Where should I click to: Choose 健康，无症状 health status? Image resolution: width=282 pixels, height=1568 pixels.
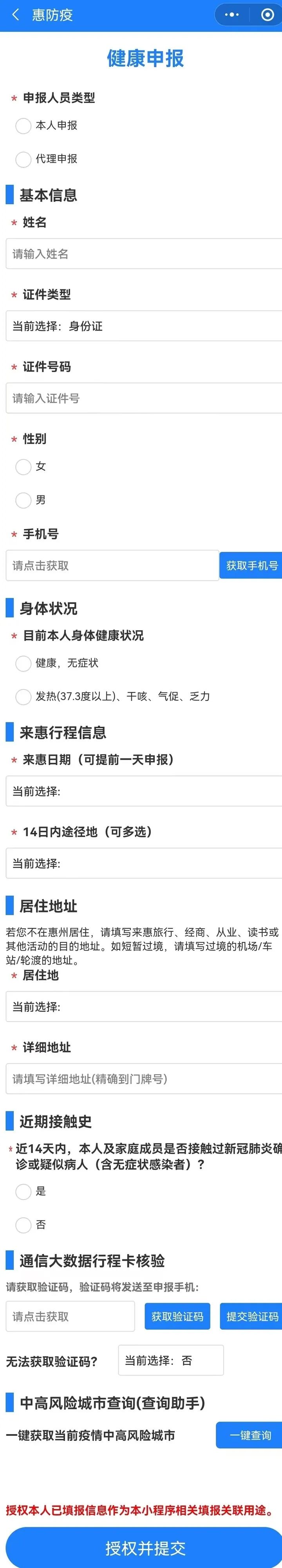click(x=23, y=664)
